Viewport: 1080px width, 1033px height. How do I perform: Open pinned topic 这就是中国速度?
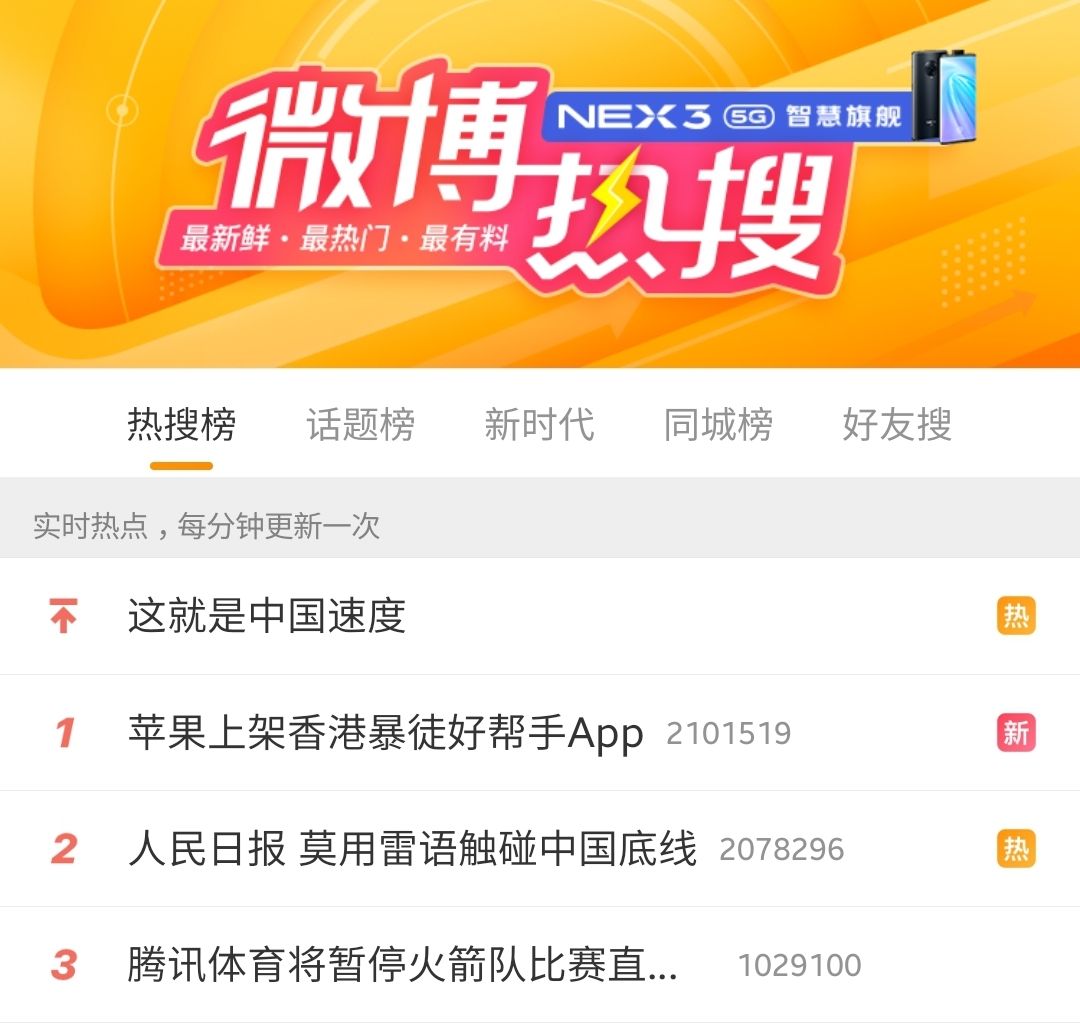[x=267, y=616]
